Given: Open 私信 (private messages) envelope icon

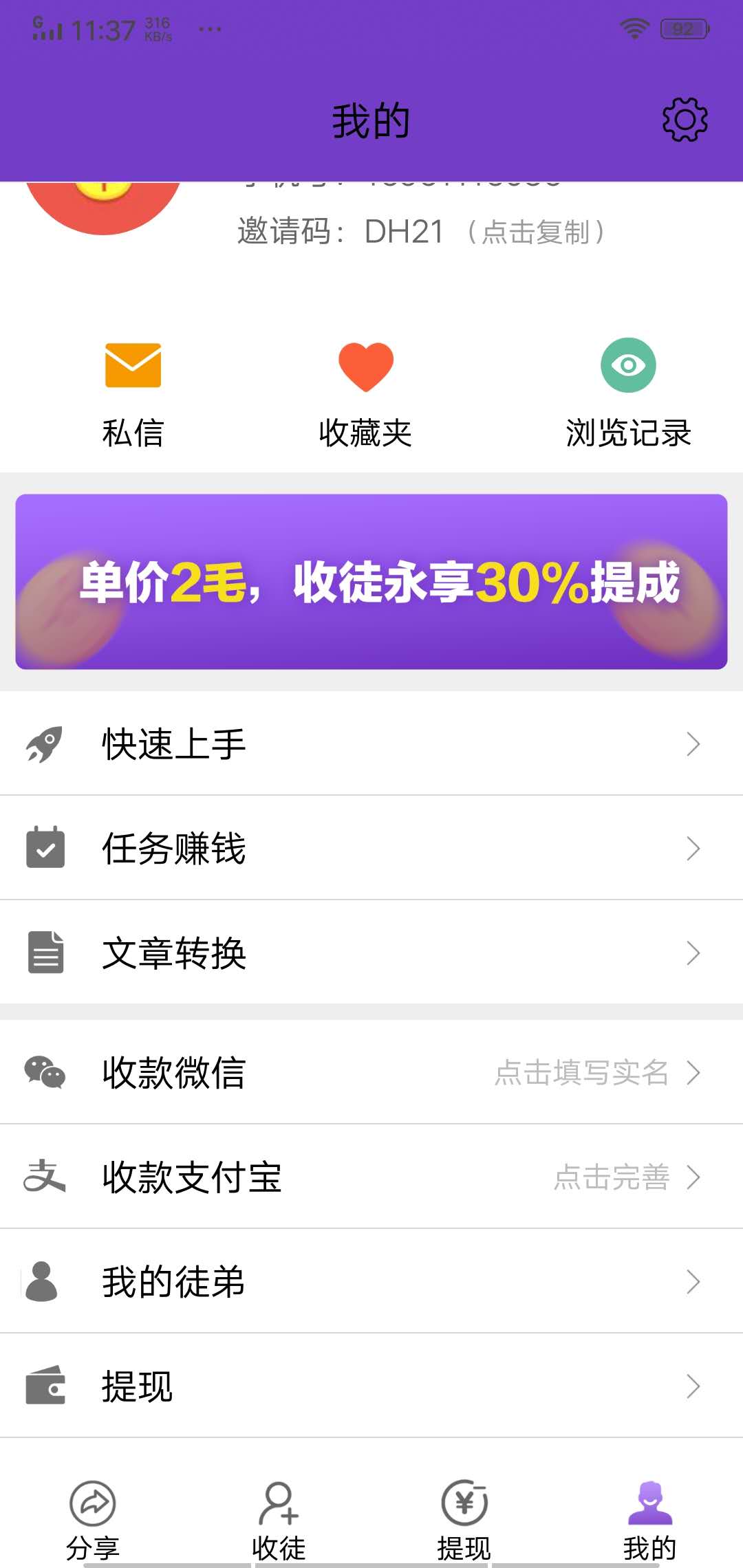Looking at the screenshot, I should pos(132,365).
